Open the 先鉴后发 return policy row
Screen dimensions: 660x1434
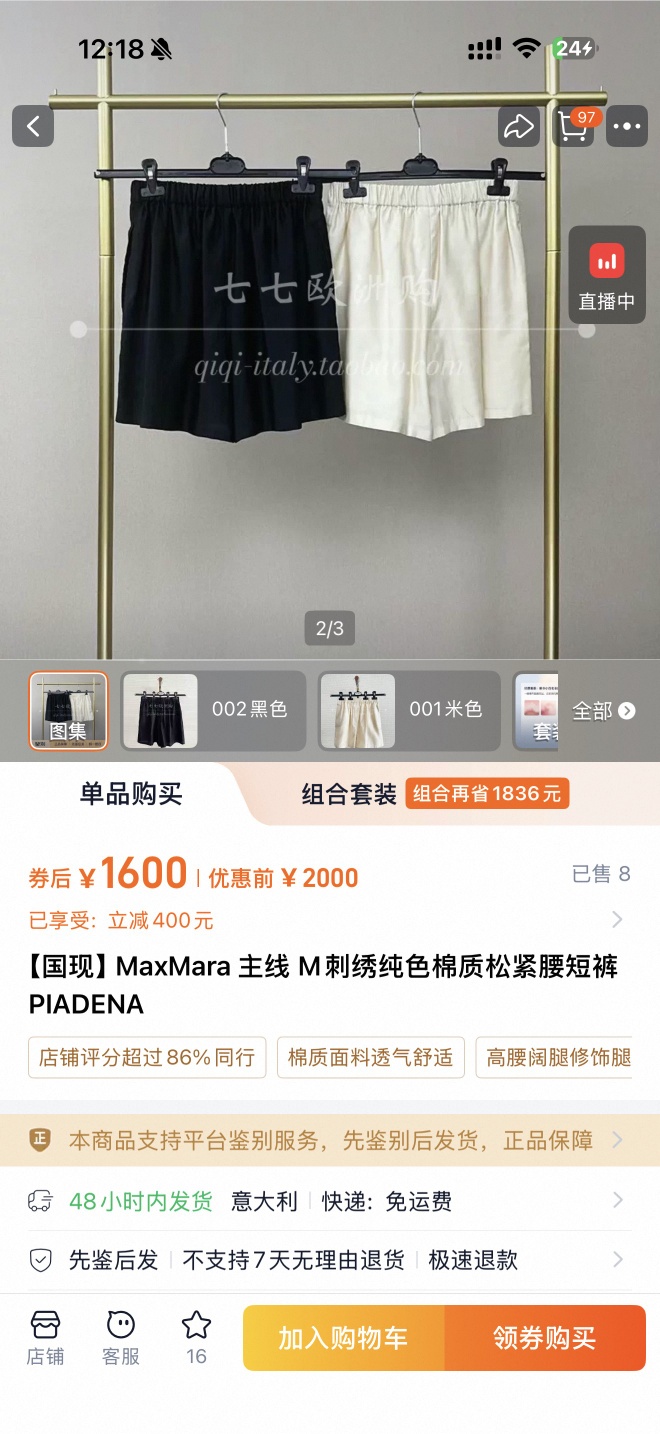point(330,1260)
